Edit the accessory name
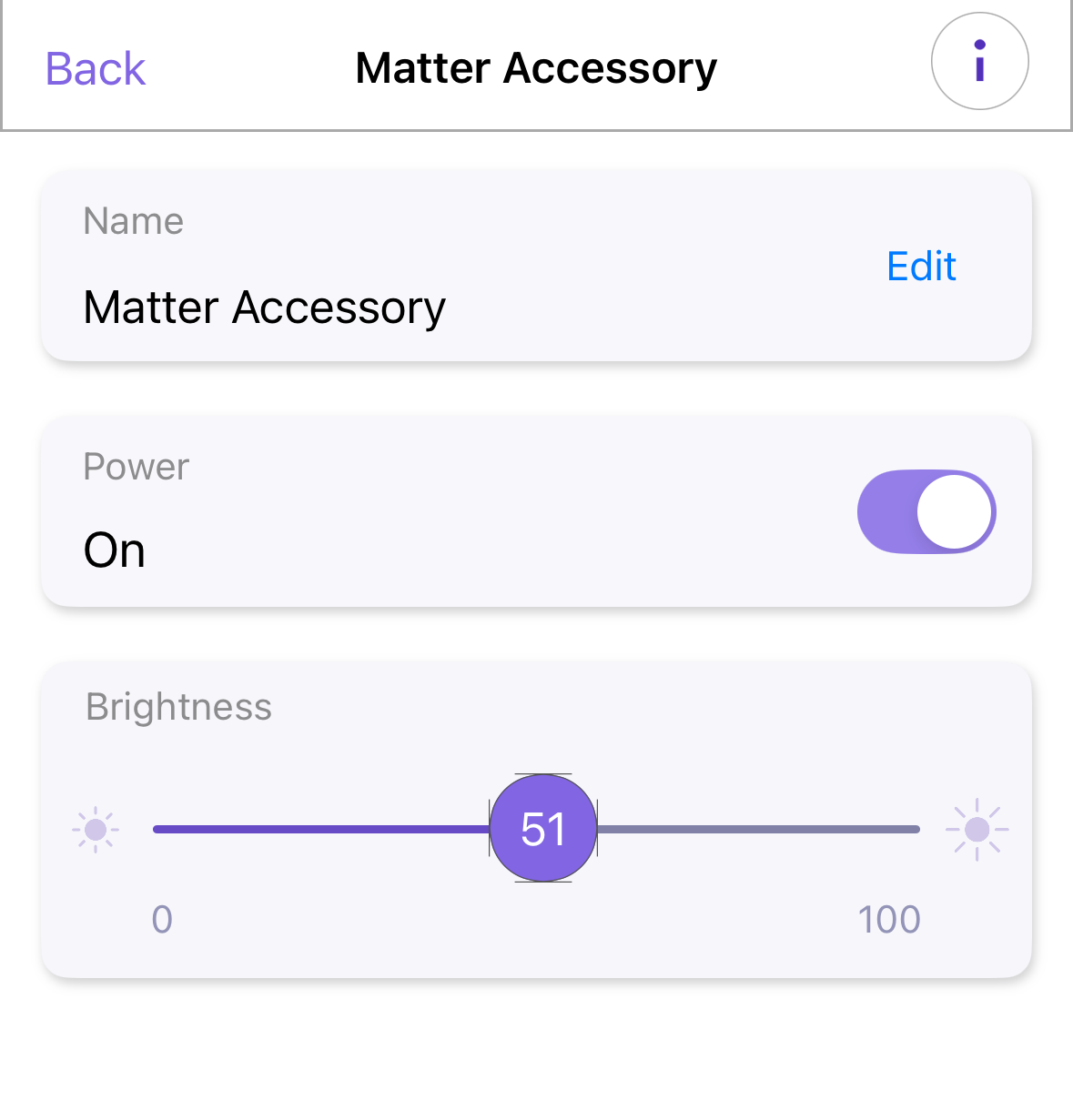Screen dimensions: 1073x1120 tap(921, 267)
